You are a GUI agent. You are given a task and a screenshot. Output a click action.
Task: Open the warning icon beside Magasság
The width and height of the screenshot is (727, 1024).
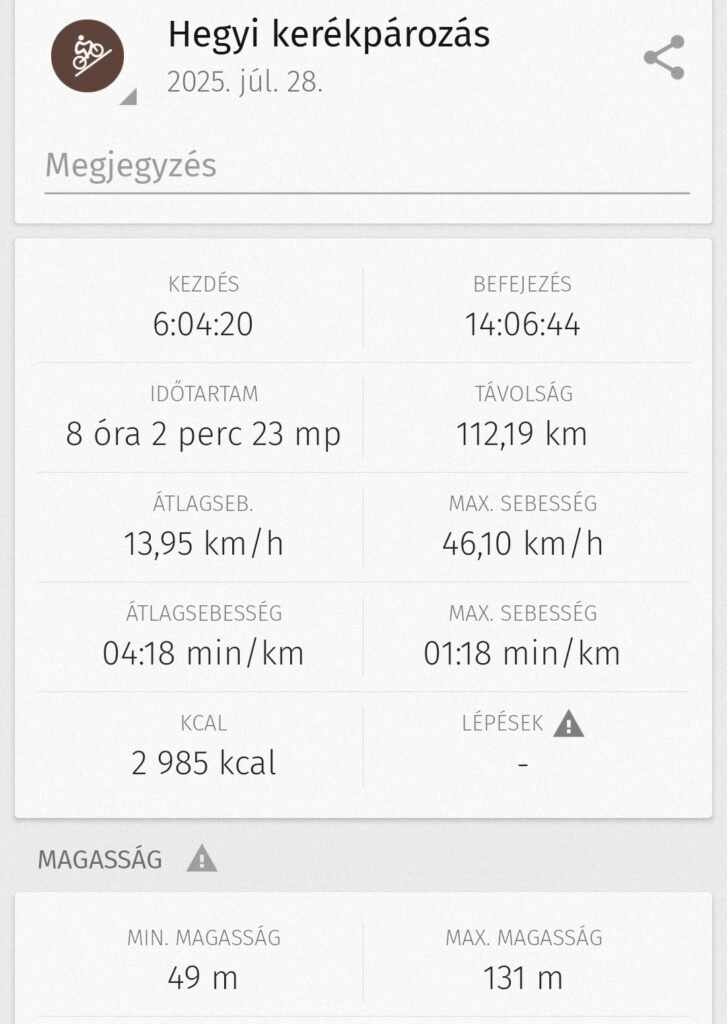tap(201, 858)
